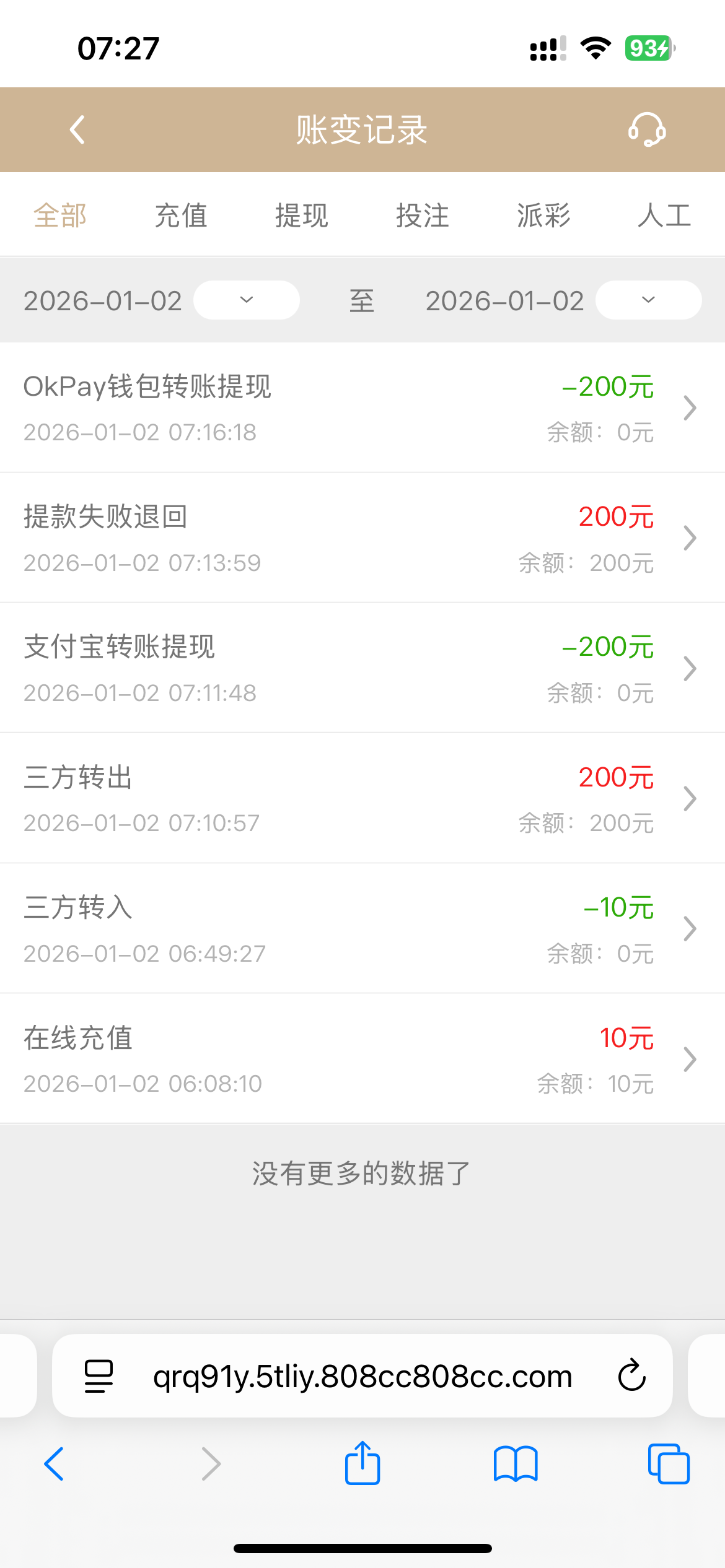Switch to the 提现 tab
725x1568 pixels.
(x=302, y=216)
